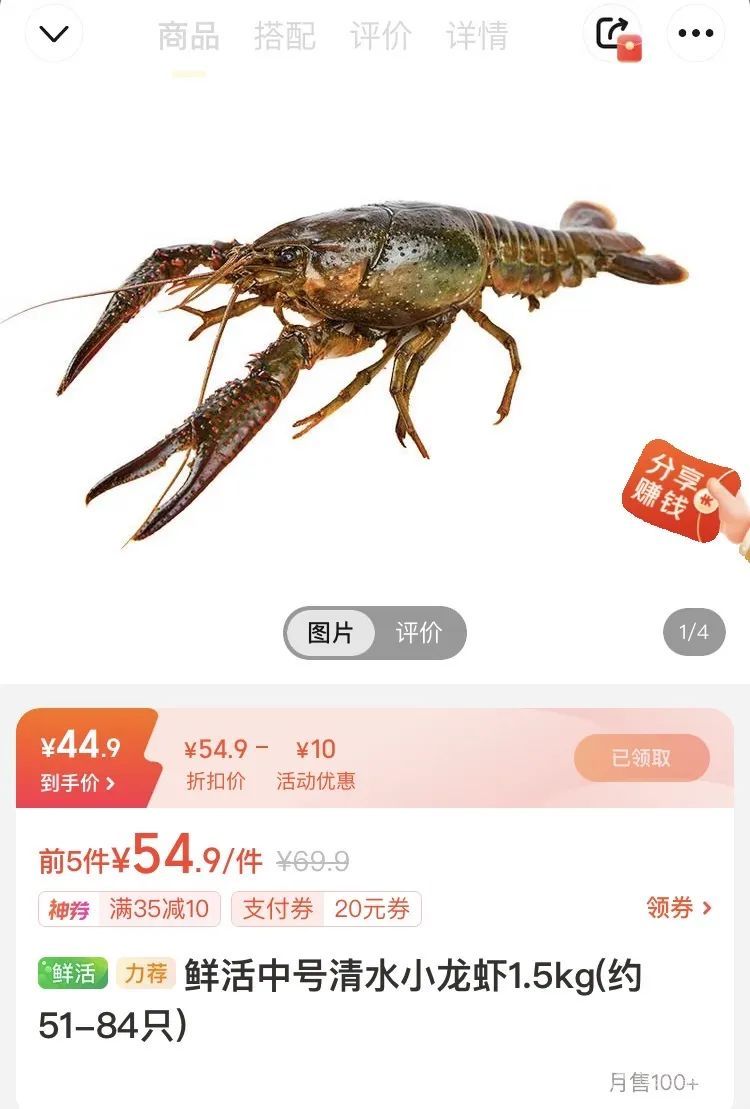Jump to the 详情 tab
Screen dimensions: 750x1109
point(477,37)
